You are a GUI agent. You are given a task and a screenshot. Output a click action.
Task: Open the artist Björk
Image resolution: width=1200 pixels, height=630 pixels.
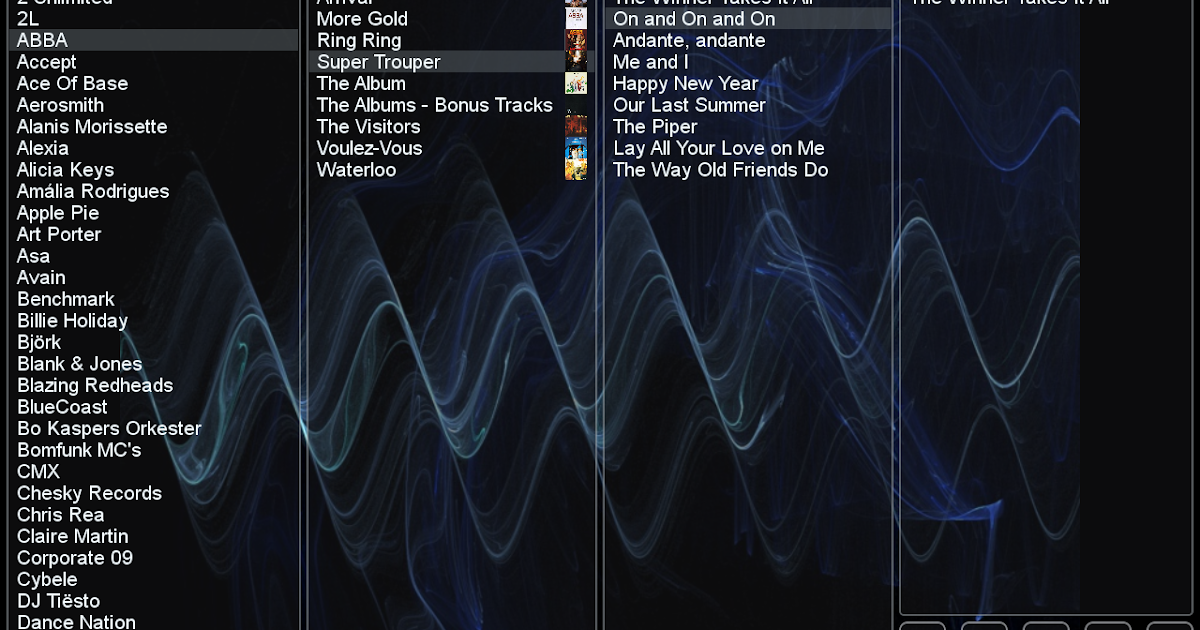pos(39,342)
